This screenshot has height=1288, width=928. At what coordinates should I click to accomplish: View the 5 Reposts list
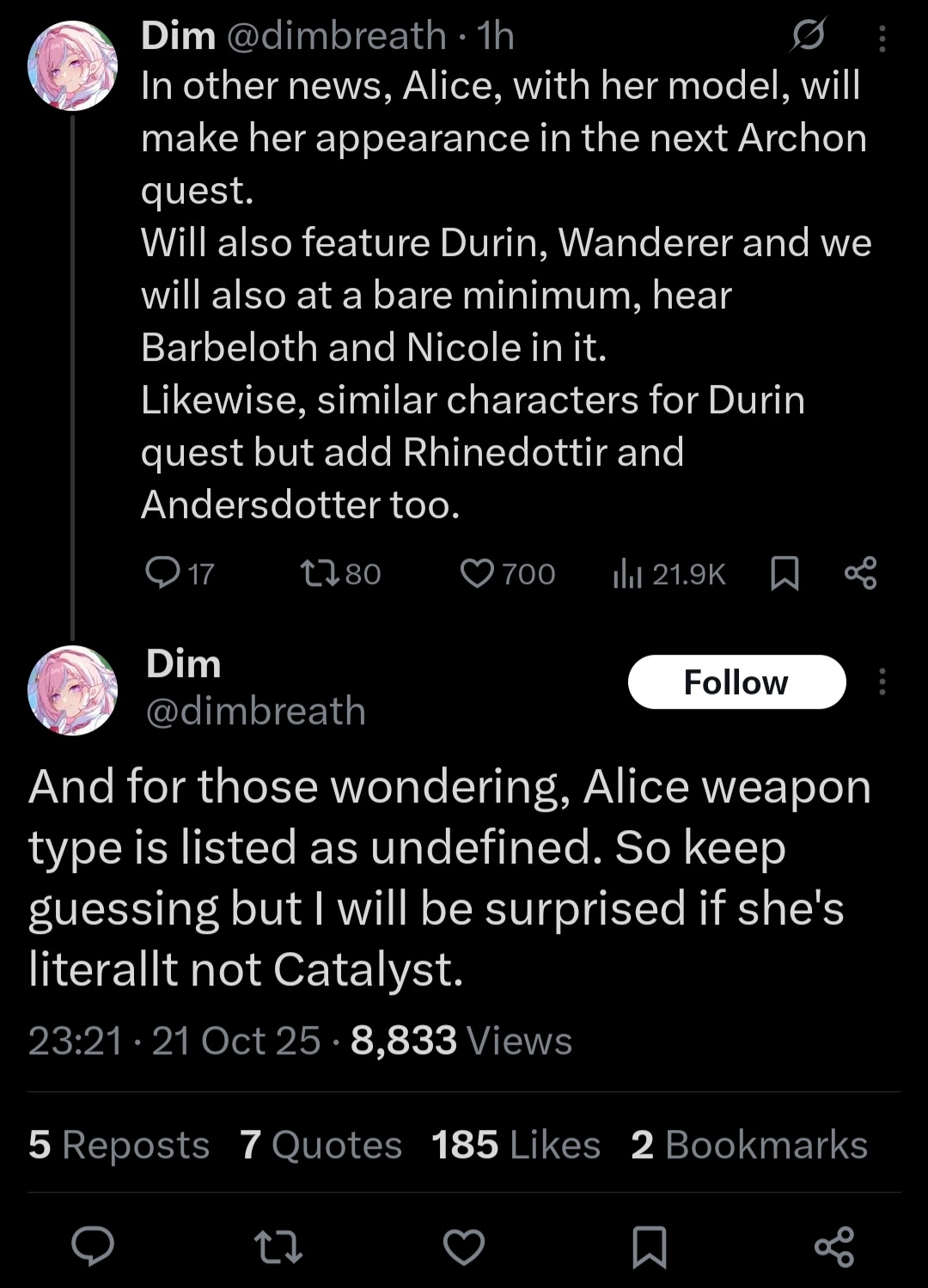119,1145
